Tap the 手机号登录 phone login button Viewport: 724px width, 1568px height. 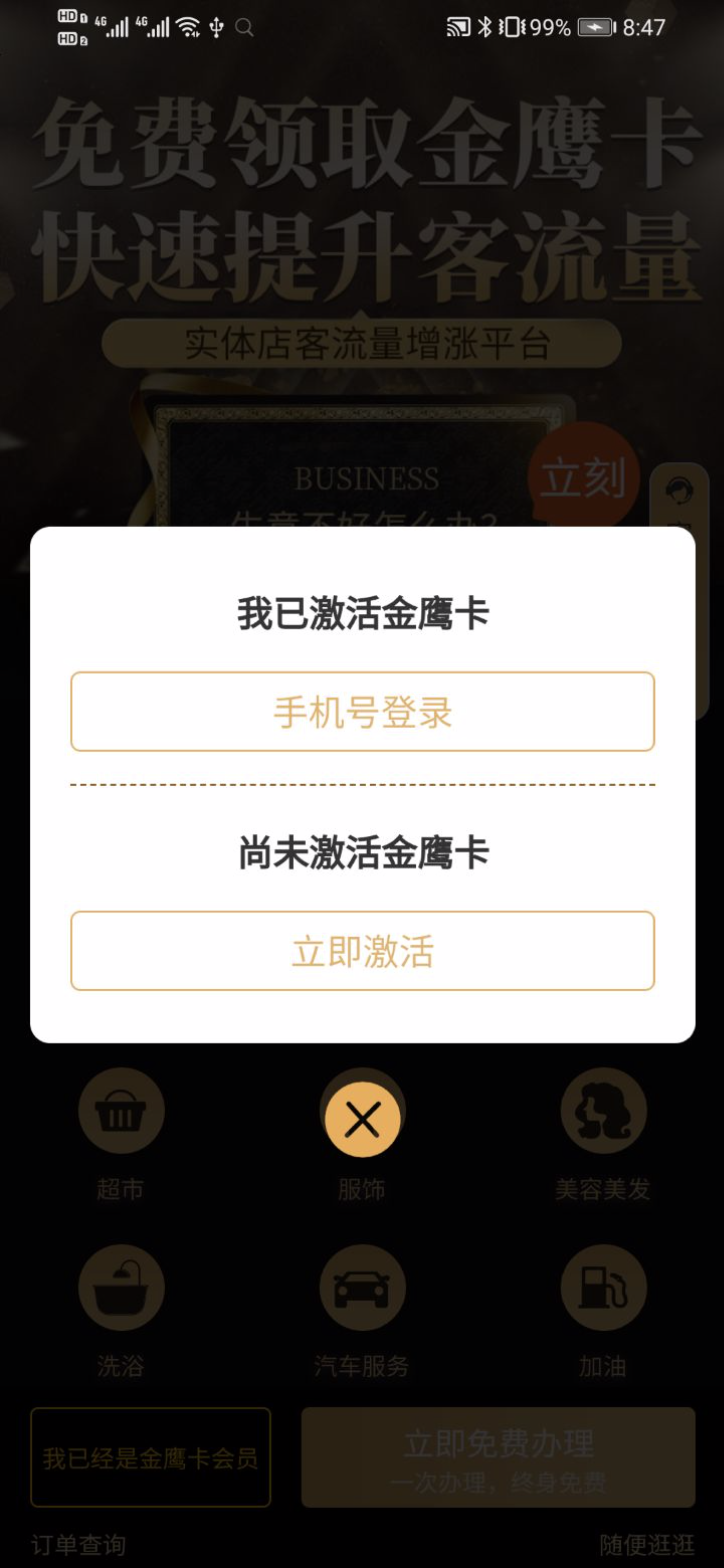point(362,711)
